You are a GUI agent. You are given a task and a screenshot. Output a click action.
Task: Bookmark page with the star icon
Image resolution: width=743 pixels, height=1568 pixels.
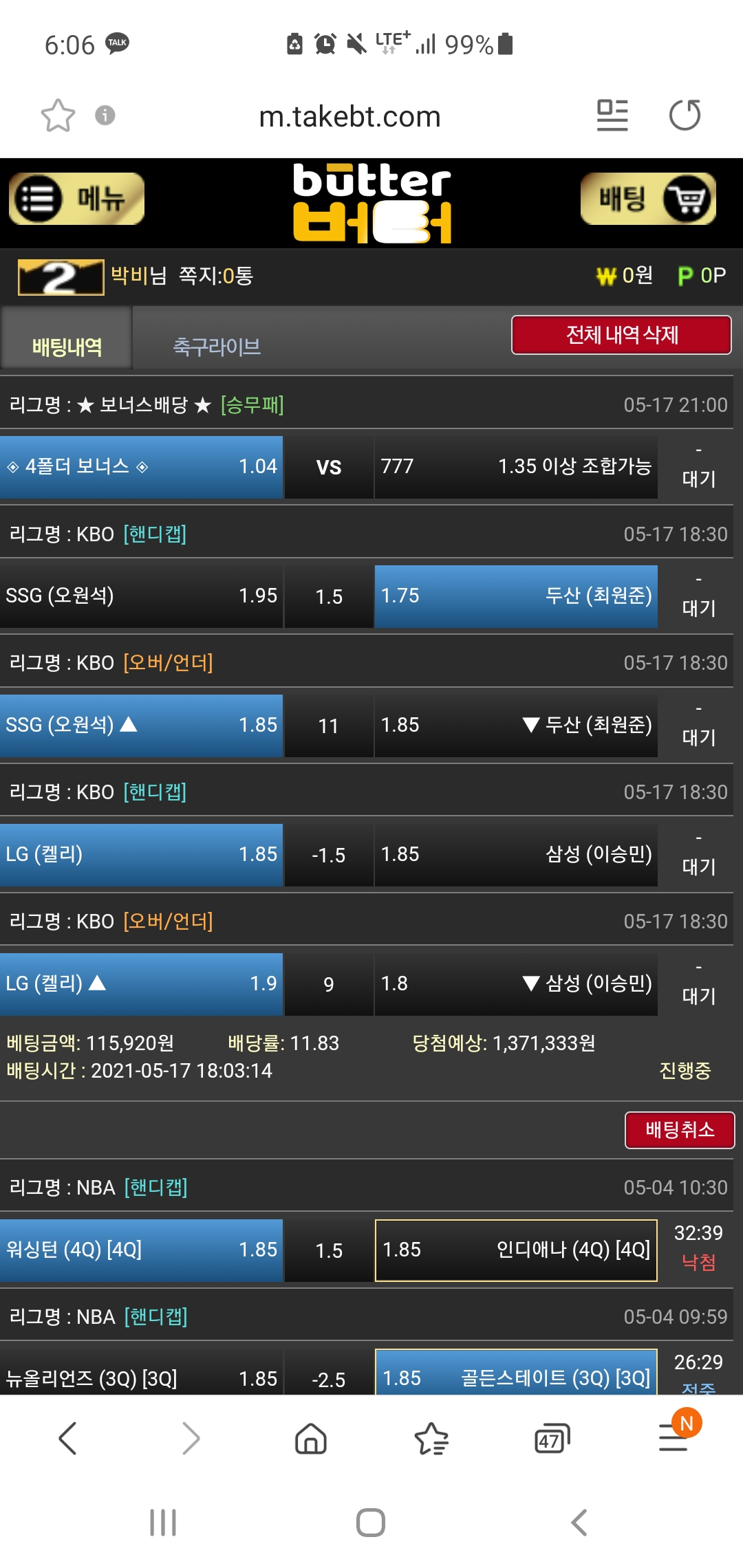pos(58,116)
